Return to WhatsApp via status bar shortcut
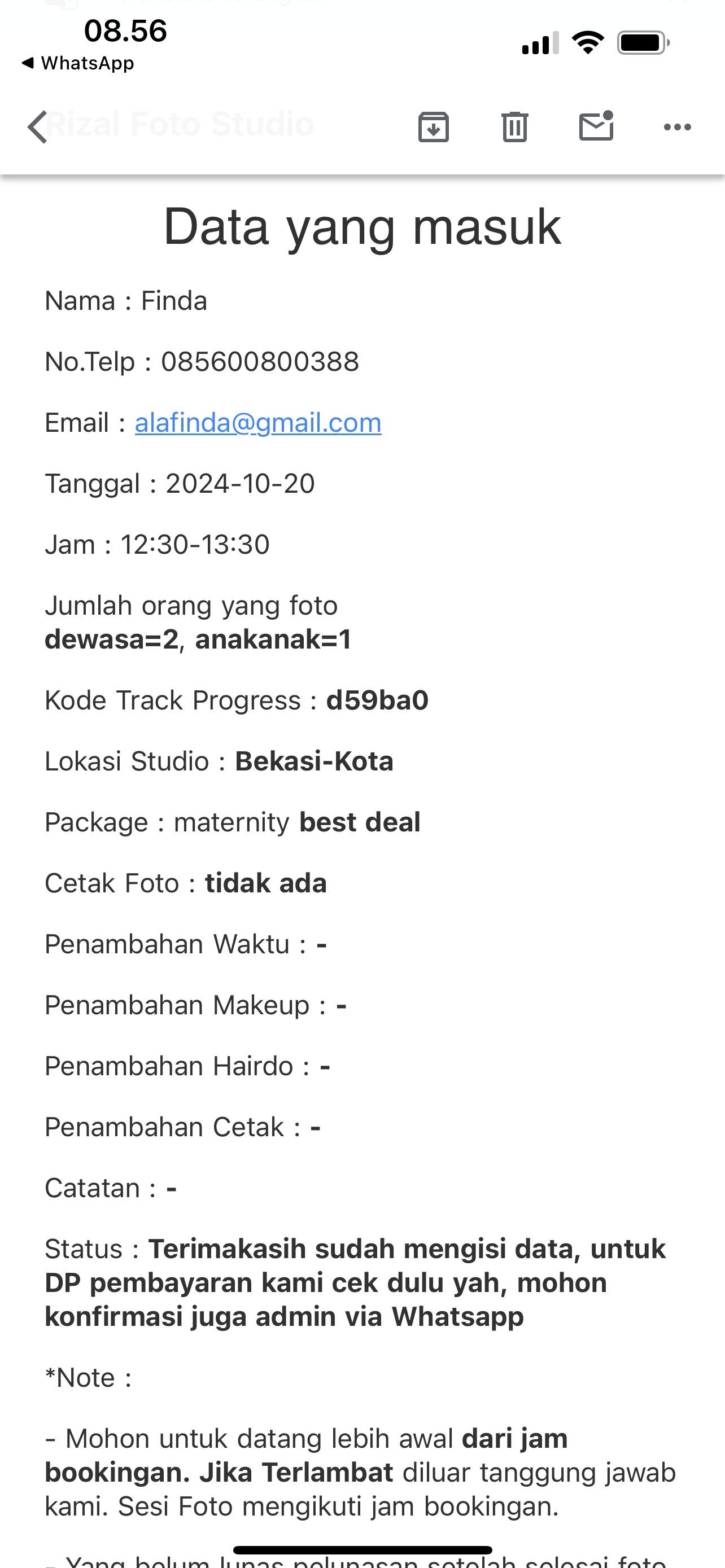This screenshot has width=725, height=1568. (78, 63)
